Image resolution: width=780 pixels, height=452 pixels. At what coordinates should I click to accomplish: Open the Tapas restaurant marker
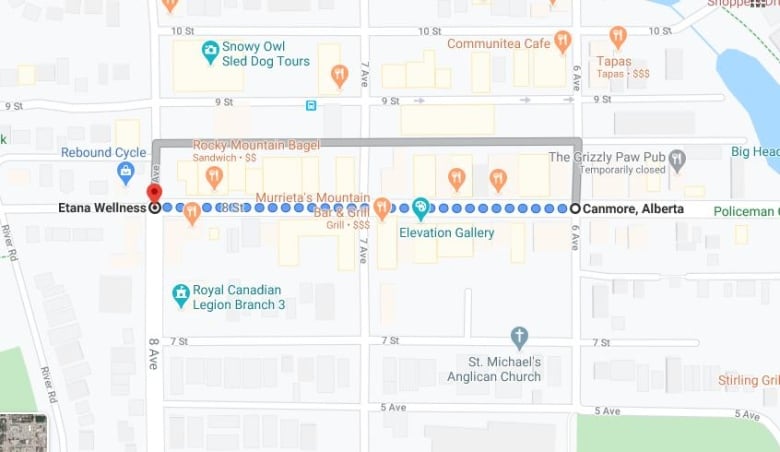618,39
